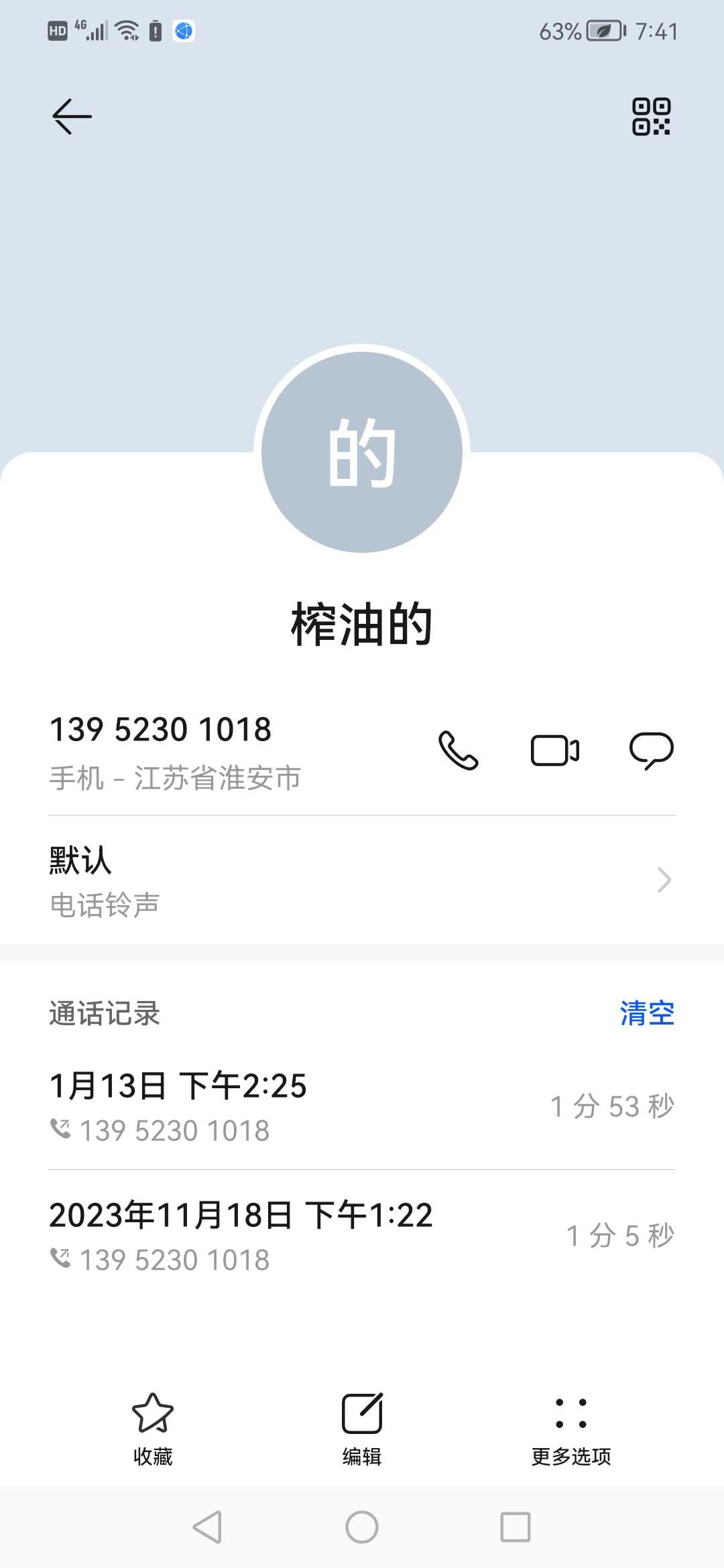
Task: Start a video call with 榨油的
Action: click(555, 750)
